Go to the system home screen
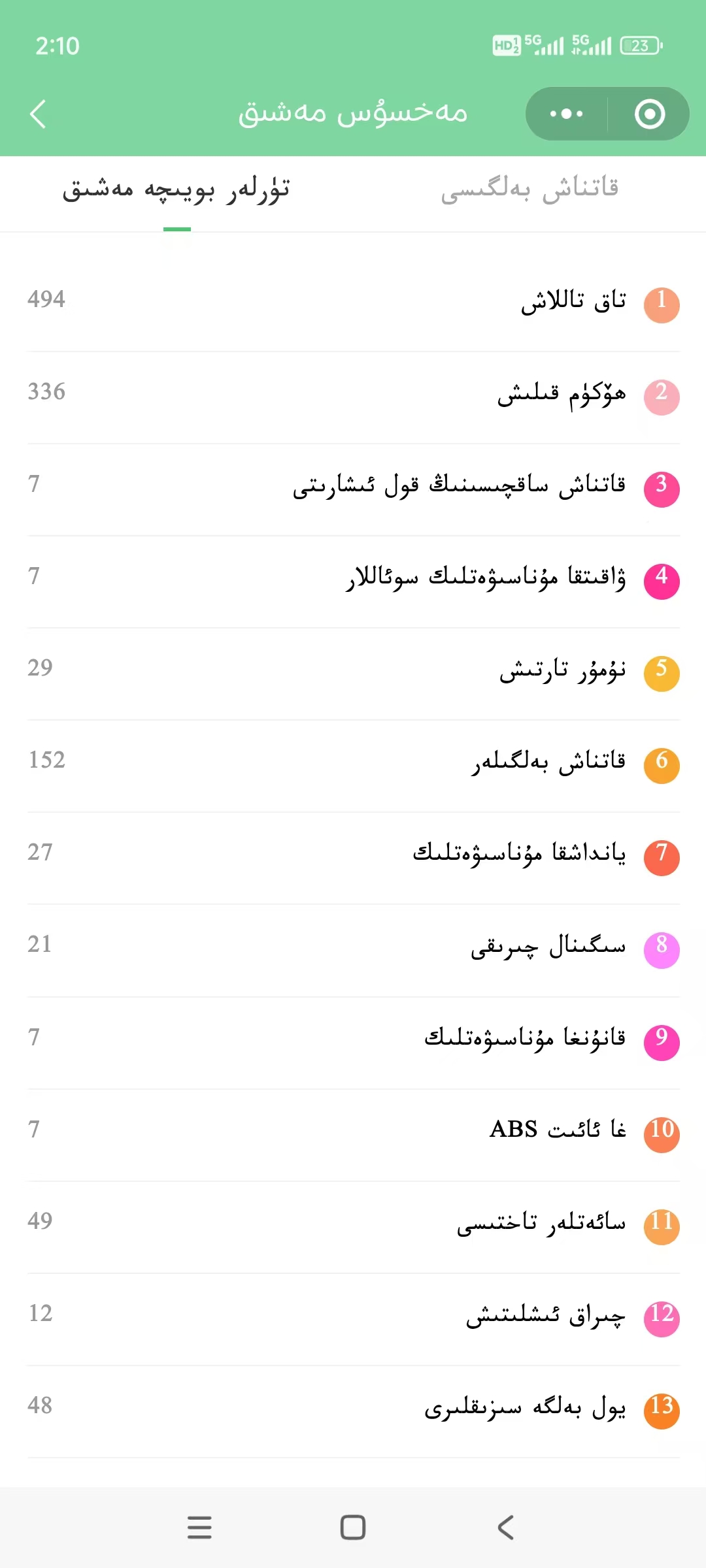 (353, 1527)
